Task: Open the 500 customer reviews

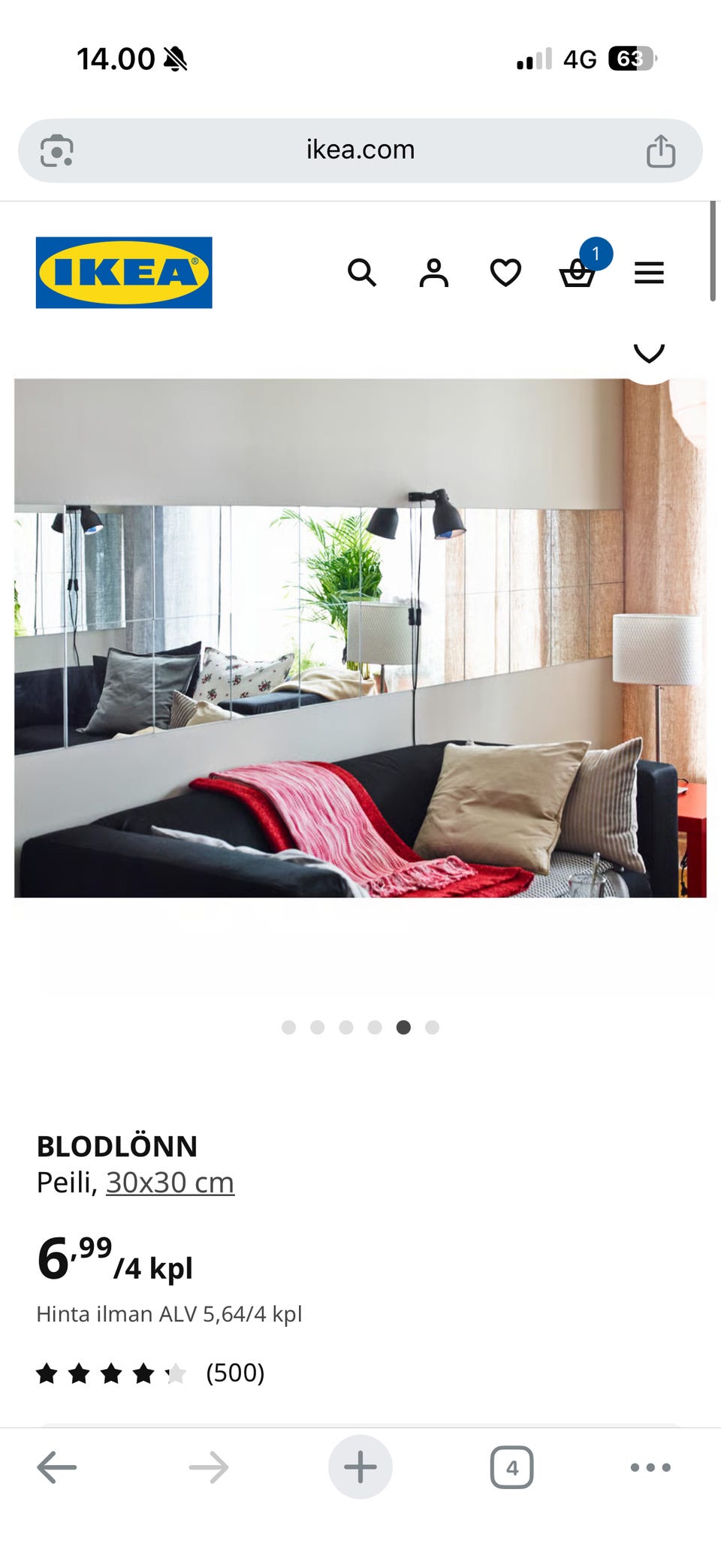Action: click(234, 1373)
